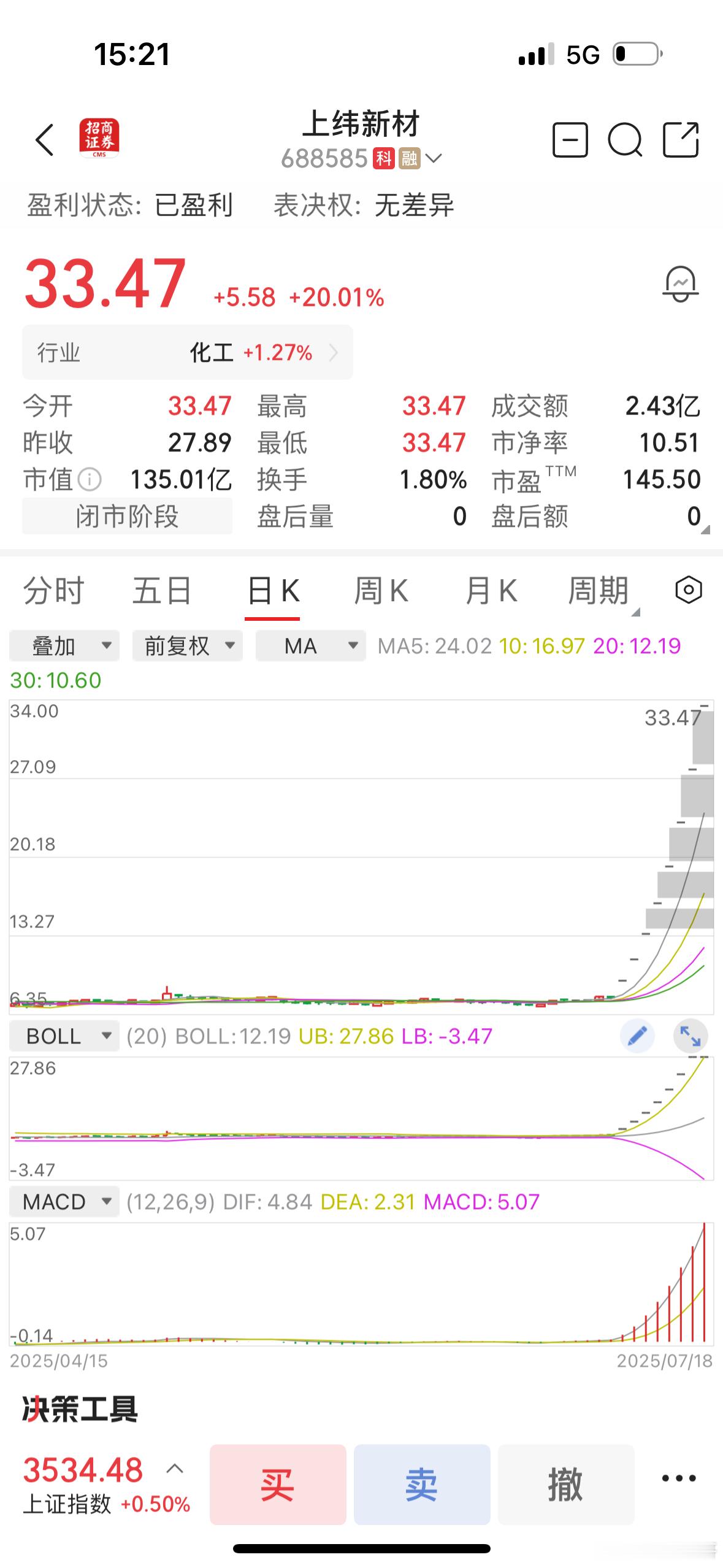Image resolution: width=723 pixels, height=1568 pixels.
Task: Share this stock page
Action: 681,140
